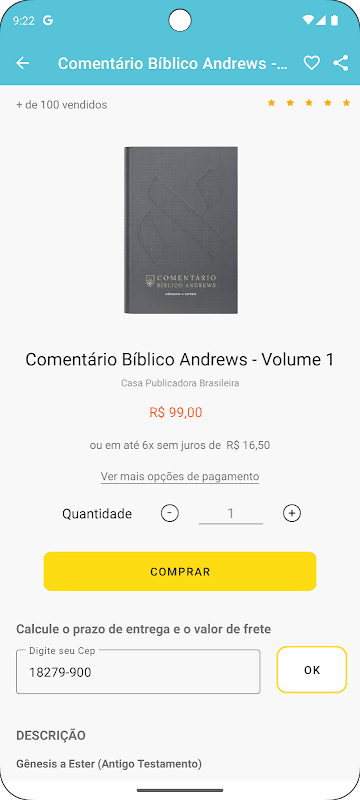Add the book to favorites with heart icon
The height and width of the screenshot is (800, 360).
pos(312,63)
